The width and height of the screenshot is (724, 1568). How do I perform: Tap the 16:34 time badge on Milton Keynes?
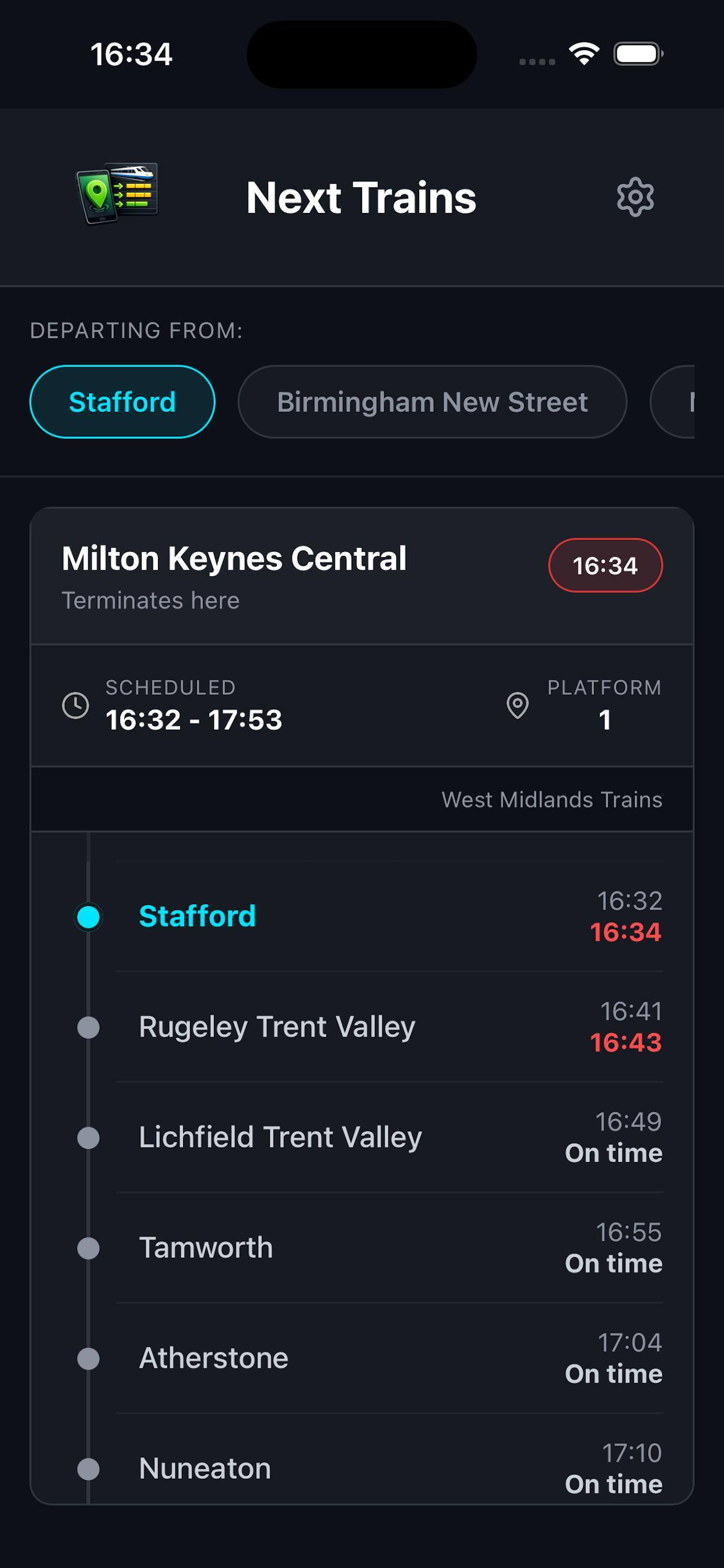point(604,565)
